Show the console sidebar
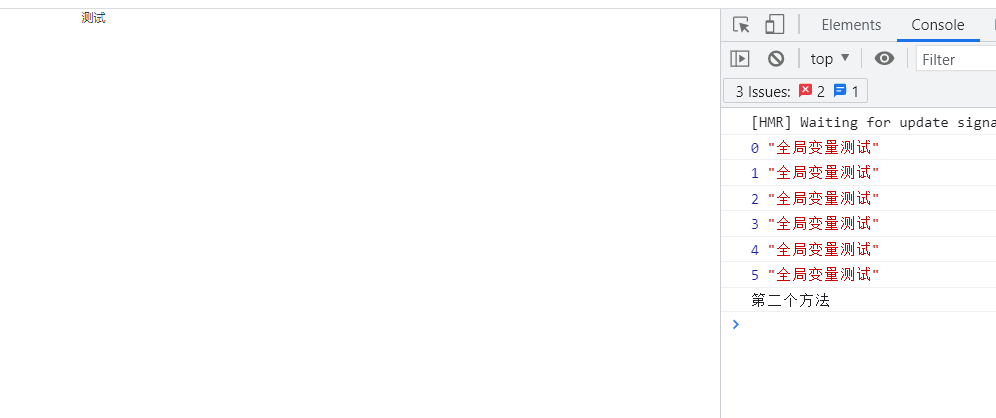 740,59
